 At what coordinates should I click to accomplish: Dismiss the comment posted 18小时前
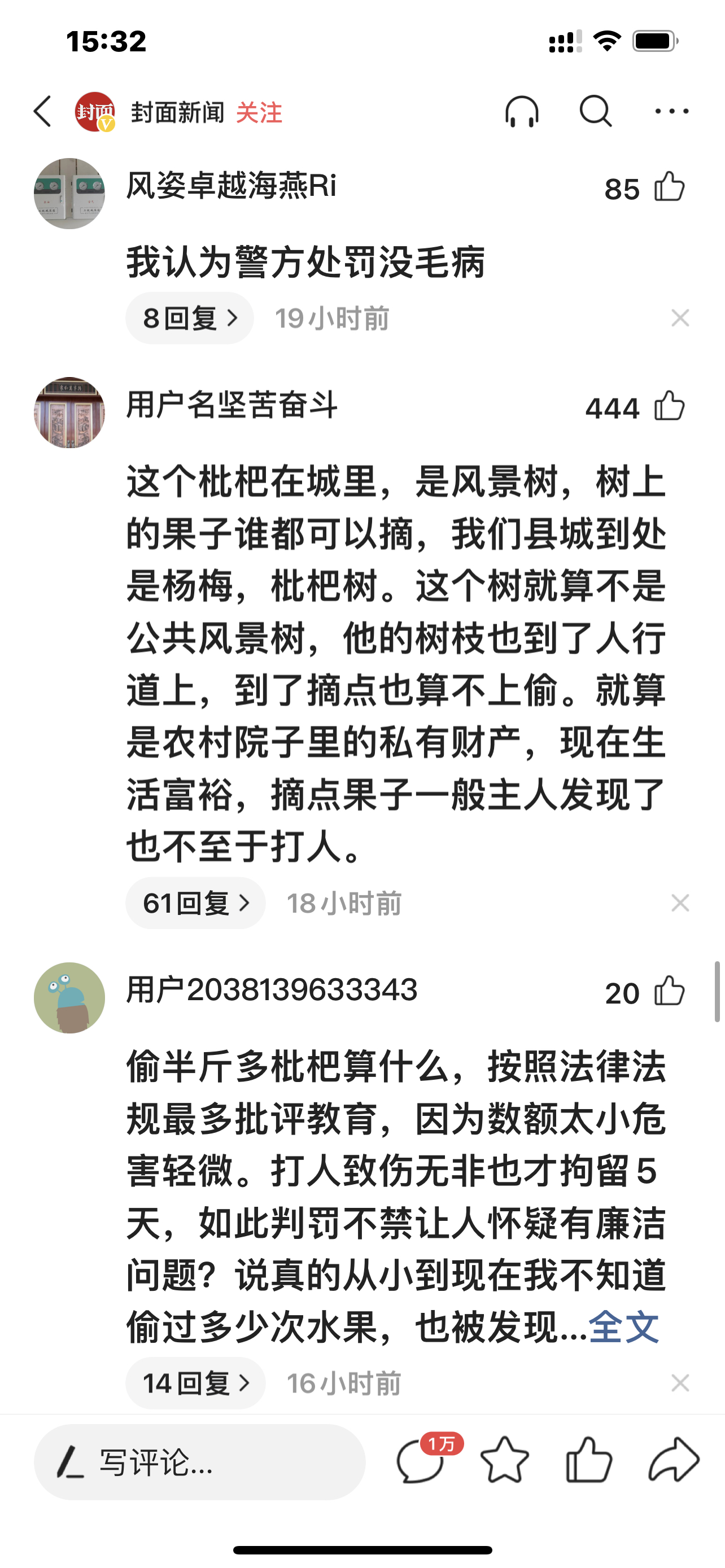[680, 903]
